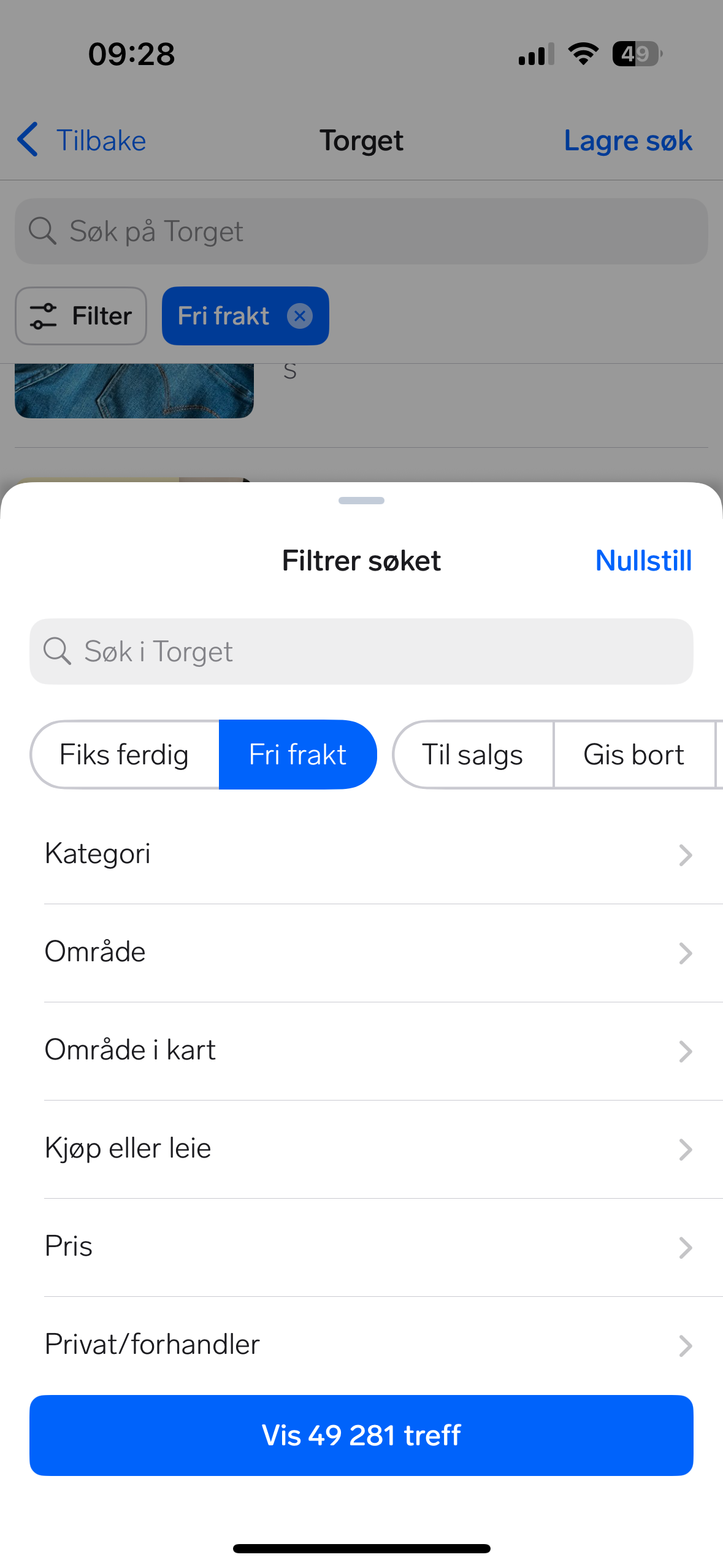Click the bottom sheet drag handle
723x1568 pixels.
point(361,500)
